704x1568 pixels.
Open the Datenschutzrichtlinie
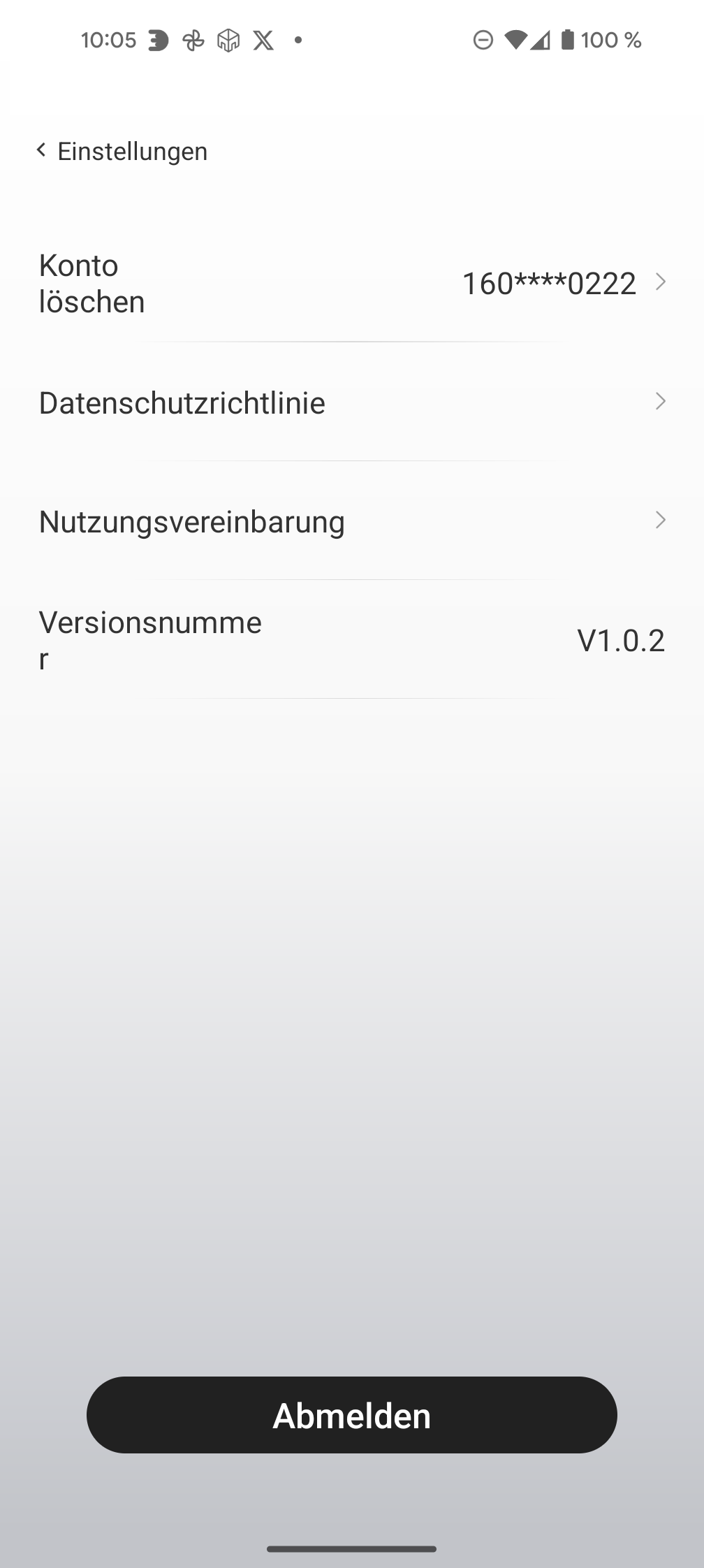pyautogui.click(x=352, y=402)
